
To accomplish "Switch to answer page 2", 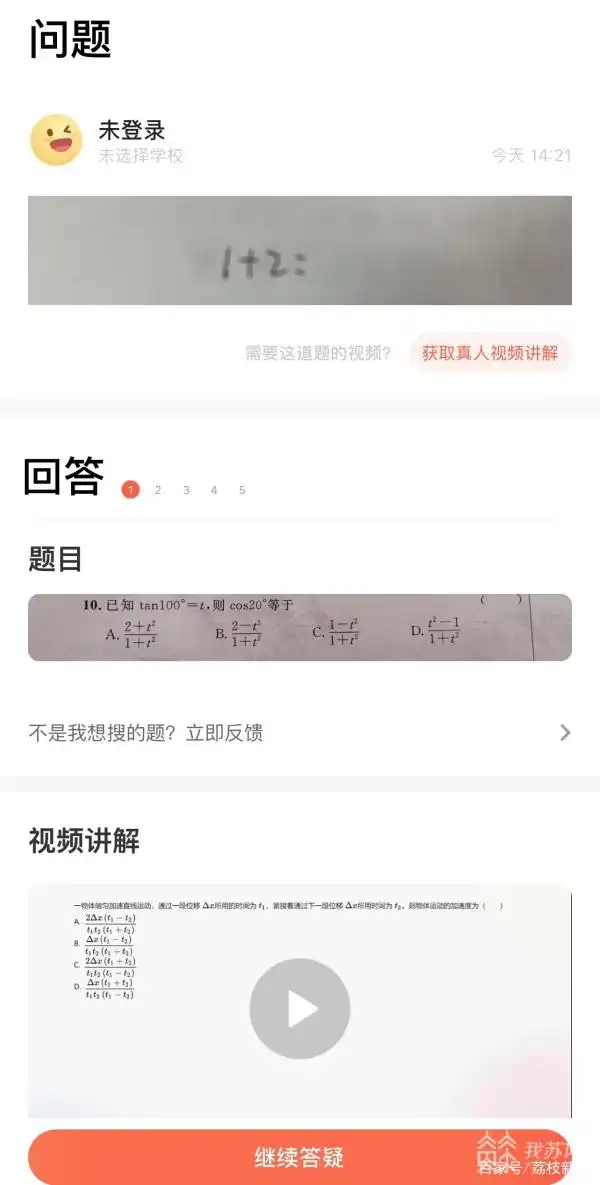I will click(x=158, y=490).
